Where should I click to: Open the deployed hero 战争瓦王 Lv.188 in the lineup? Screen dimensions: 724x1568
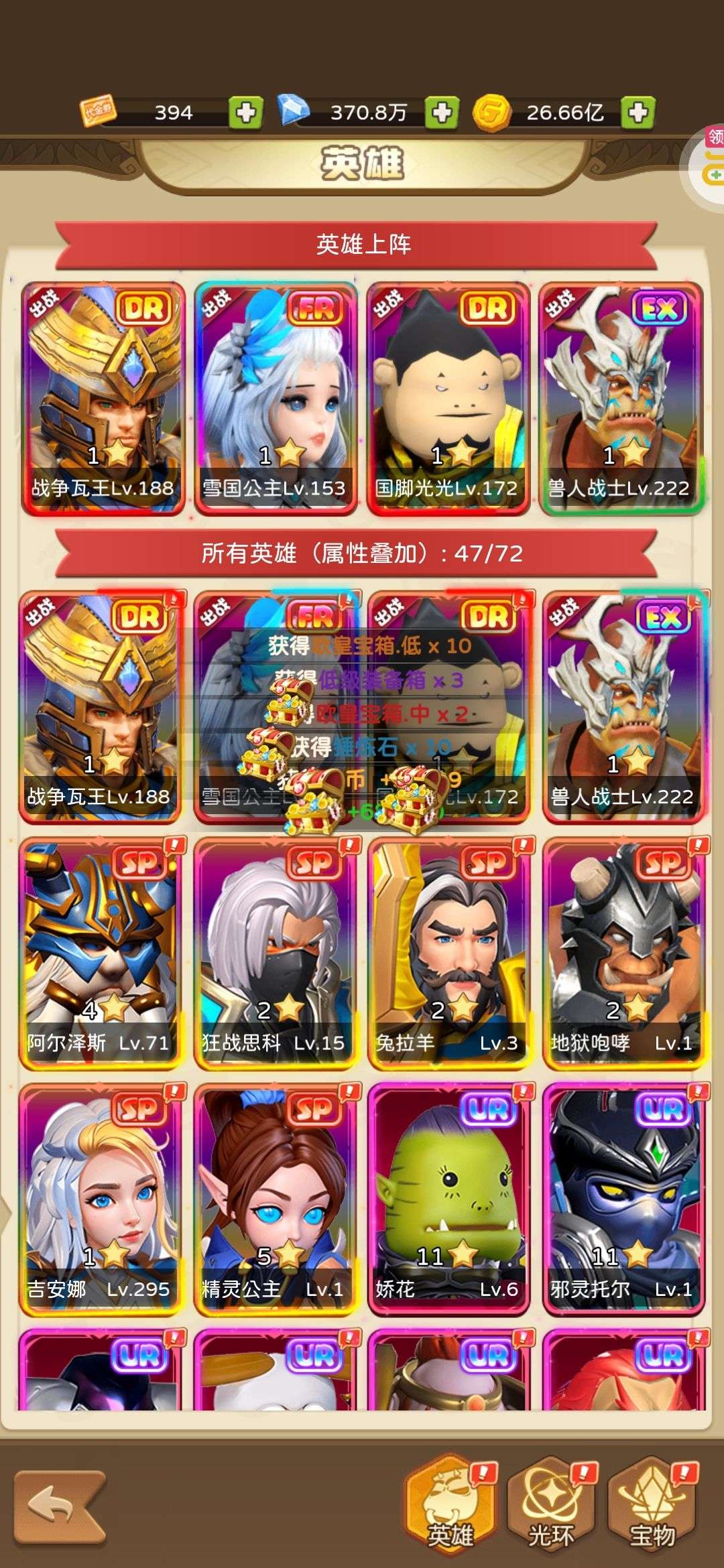coord(103,399)
